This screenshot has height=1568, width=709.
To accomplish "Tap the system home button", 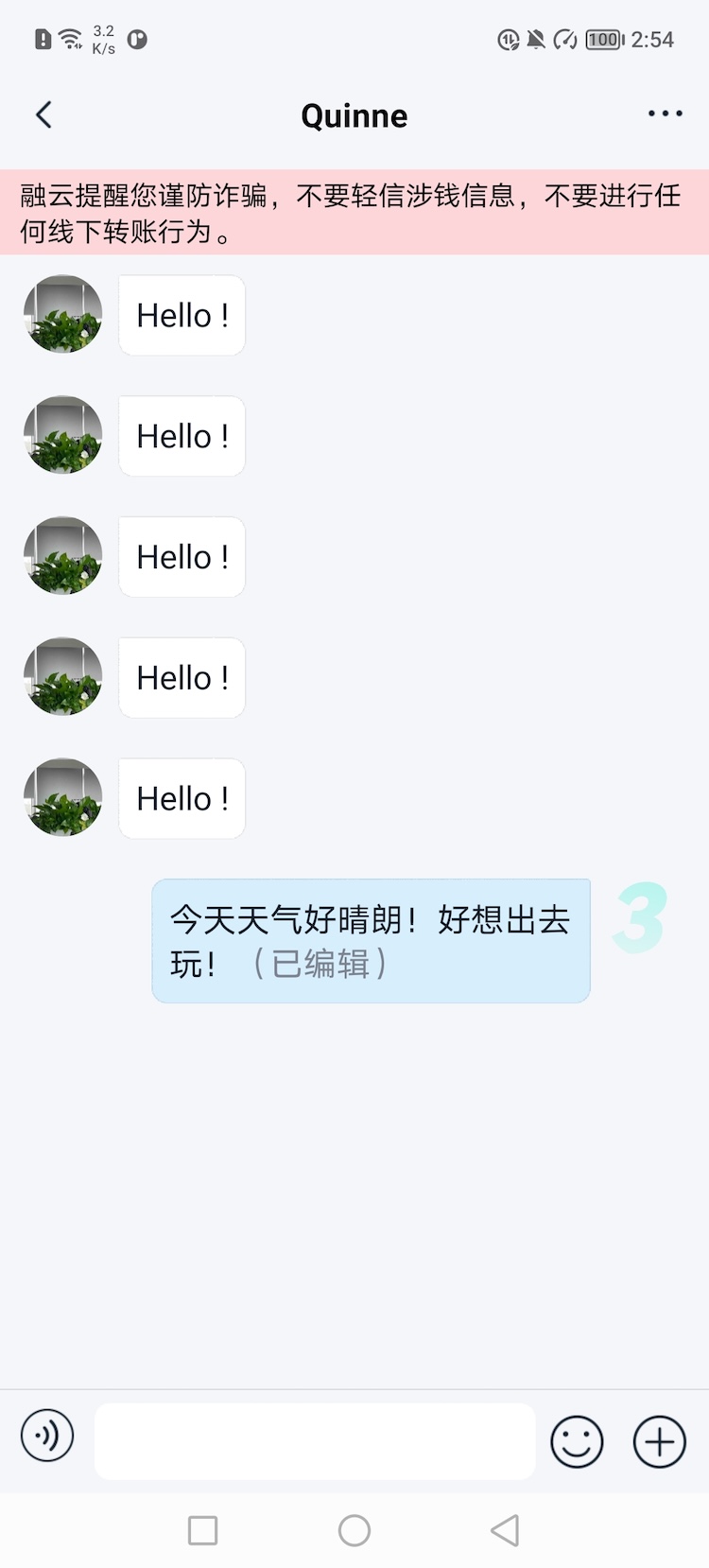I will (354, 1530).
